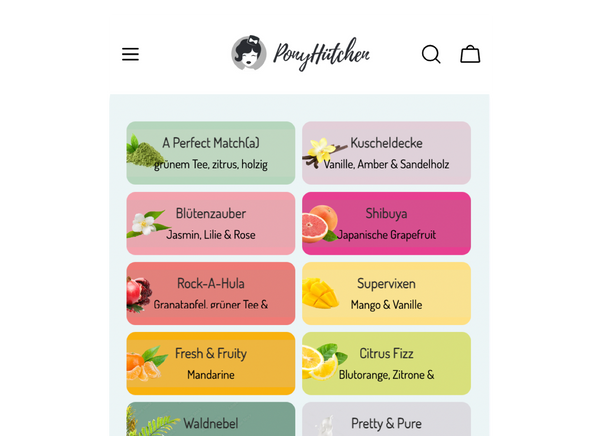Open the search icon

tap(431, 54)
